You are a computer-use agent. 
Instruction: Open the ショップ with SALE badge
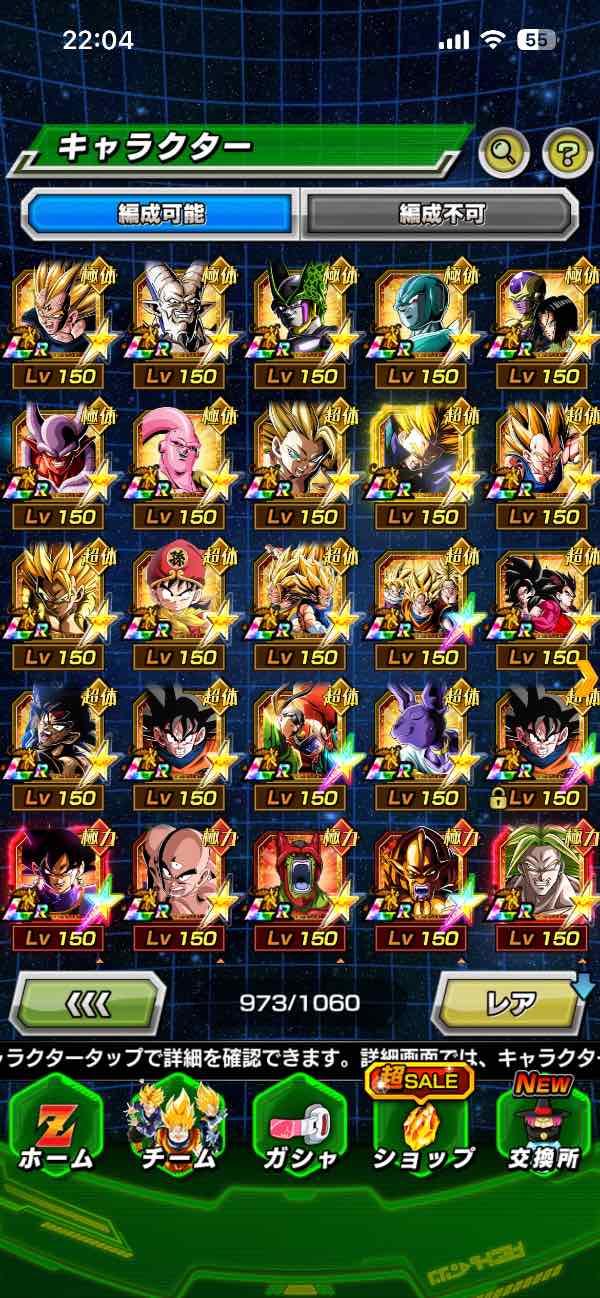pos(421,1123)
